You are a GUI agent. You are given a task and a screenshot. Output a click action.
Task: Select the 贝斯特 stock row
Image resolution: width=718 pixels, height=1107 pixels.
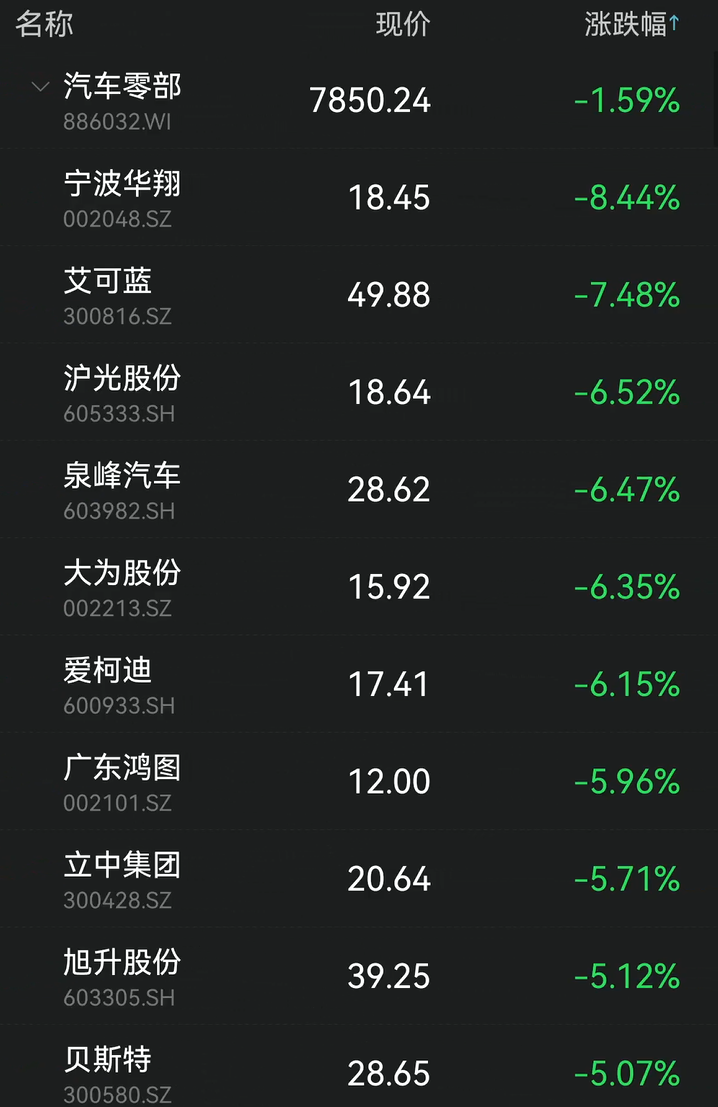[x=108, y=1058]
